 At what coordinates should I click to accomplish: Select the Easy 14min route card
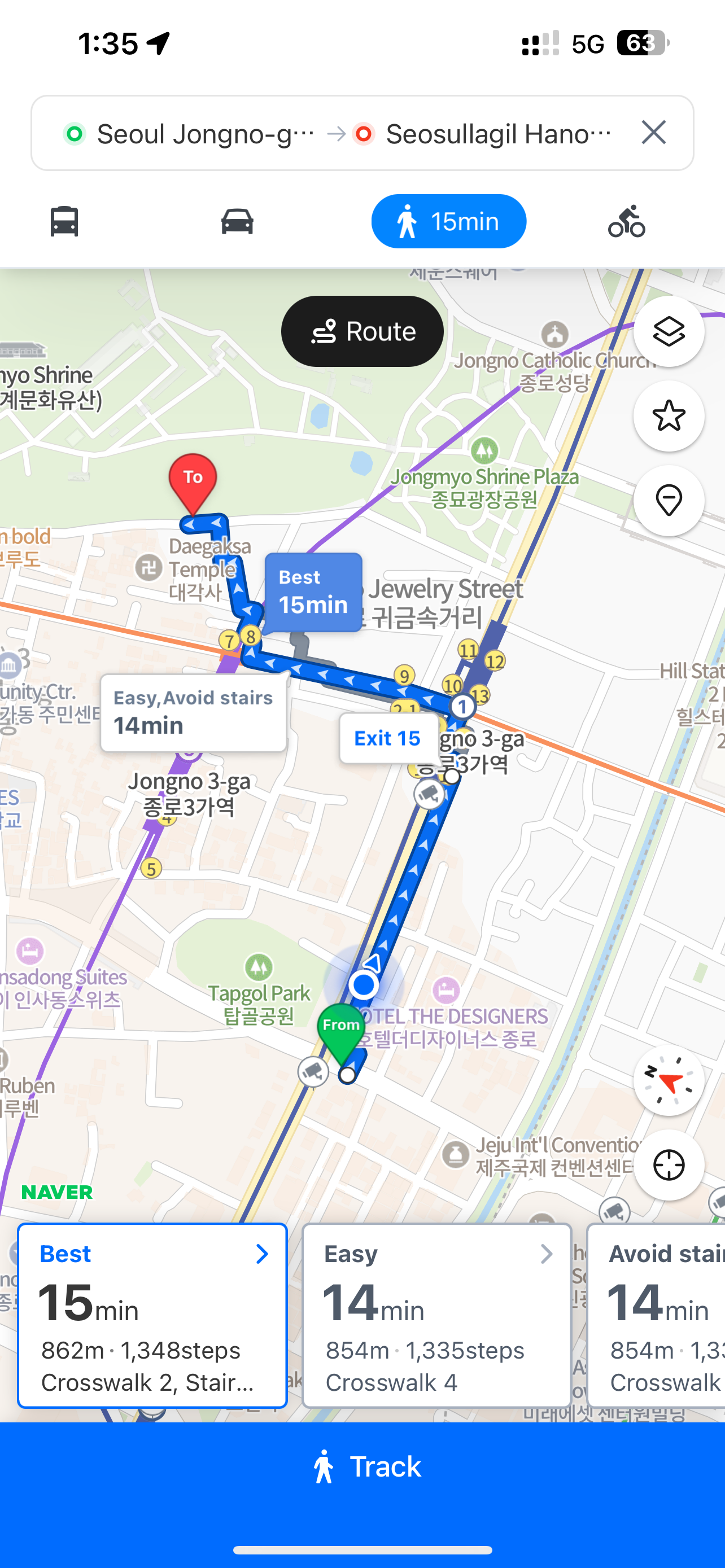pyautogui.click(x=436, y=1315)
